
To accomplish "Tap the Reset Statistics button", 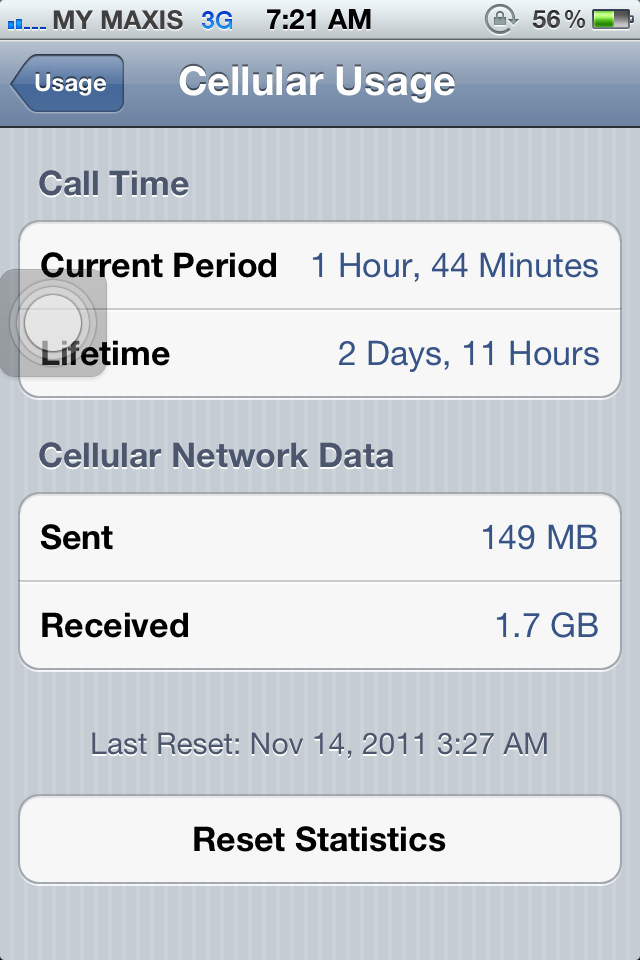I will [x=319, y=839].
